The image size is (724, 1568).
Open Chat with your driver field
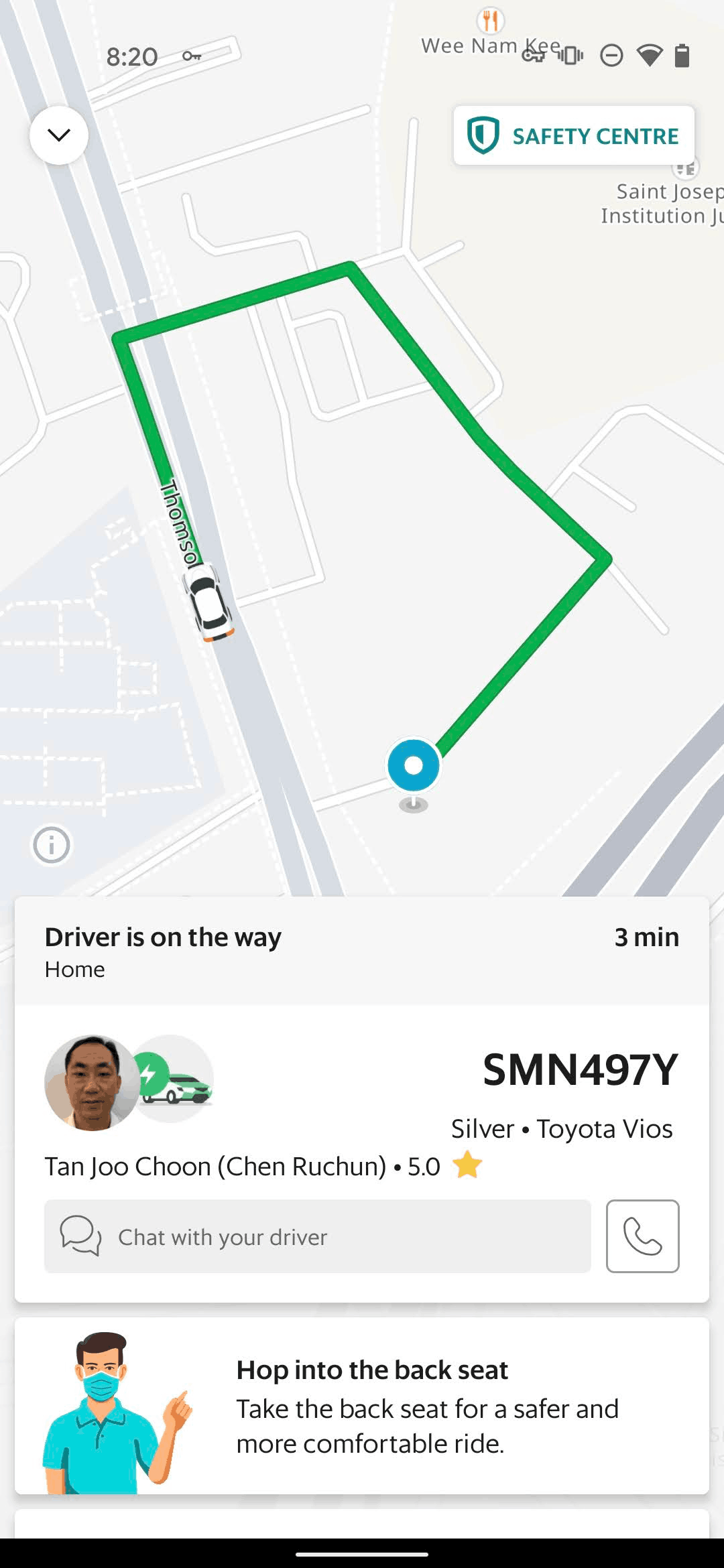317,1236
